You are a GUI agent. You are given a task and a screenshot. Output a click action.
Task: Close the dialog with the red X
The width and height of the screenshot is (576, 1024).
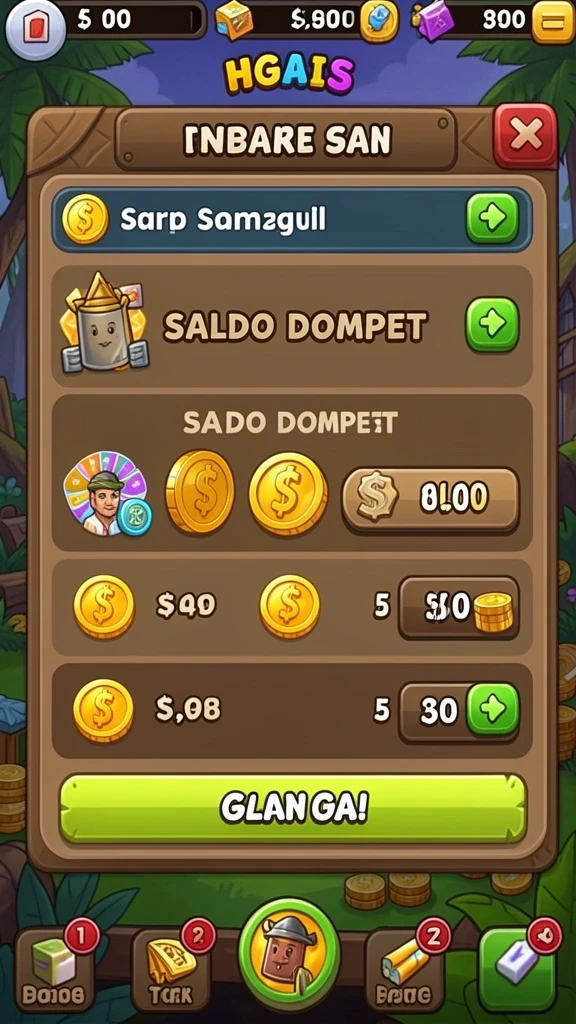click(x=526, y=136)
